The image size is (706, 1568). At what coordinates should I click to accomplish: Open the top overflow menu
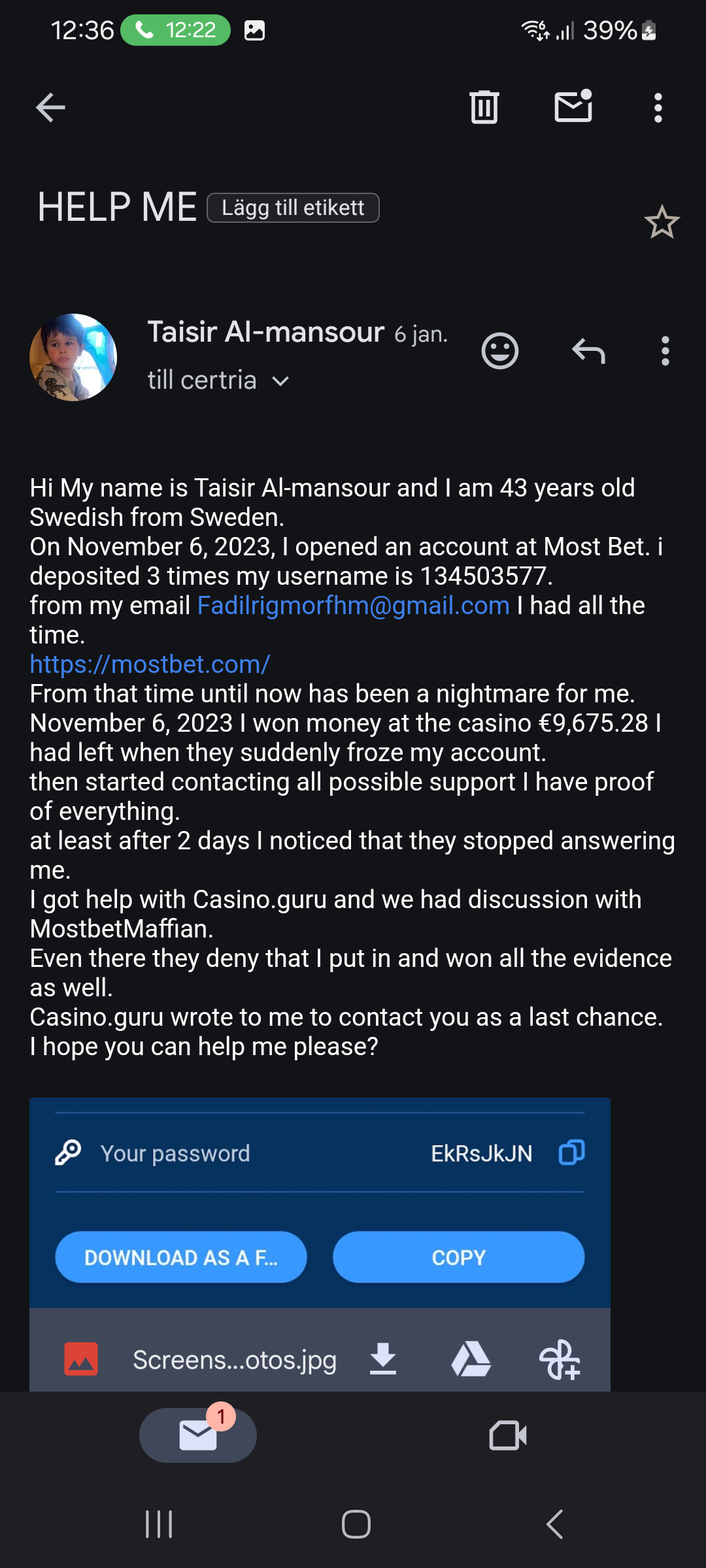[x=658, y=108]
